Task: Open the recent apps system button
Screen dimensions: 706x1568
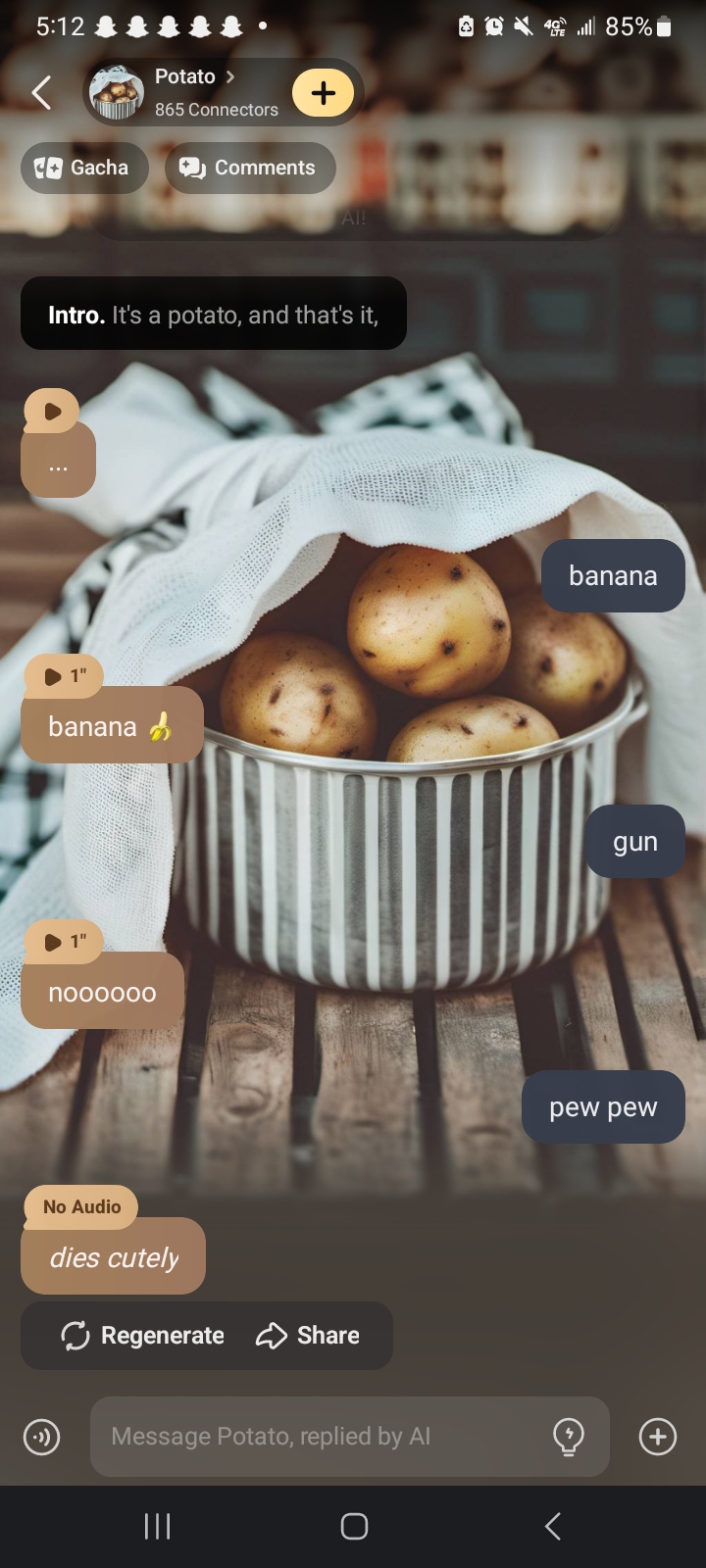Action: [157, 1526]
